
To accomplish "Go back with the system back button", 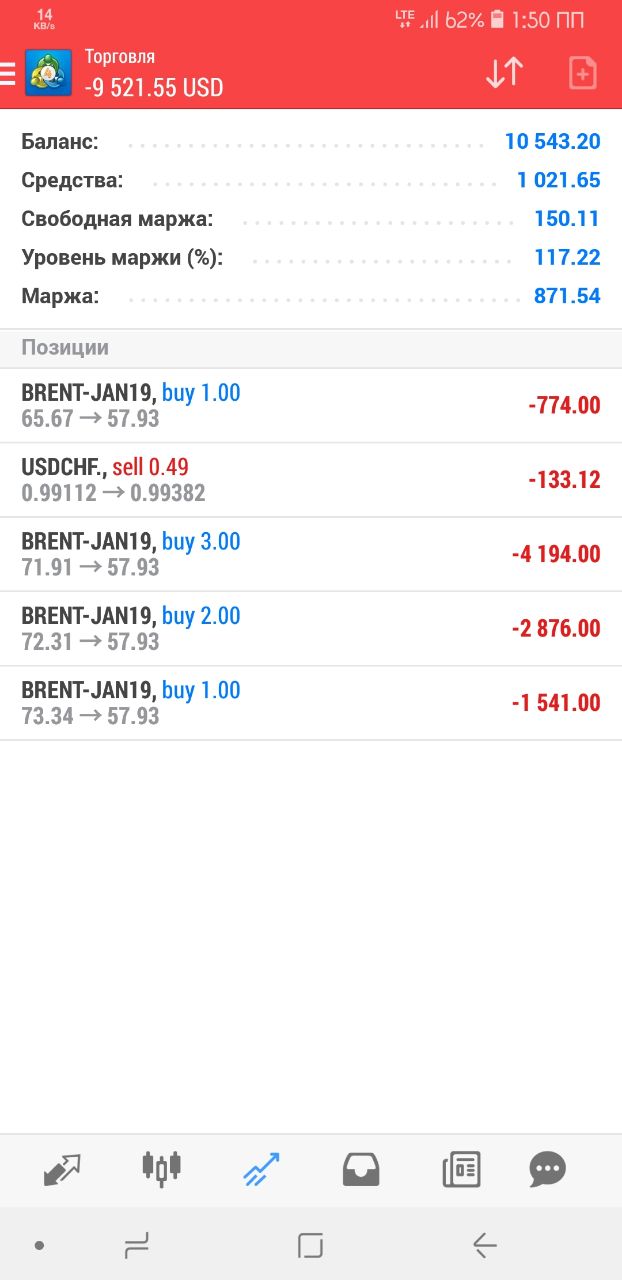I will (x=484, y=1245).
